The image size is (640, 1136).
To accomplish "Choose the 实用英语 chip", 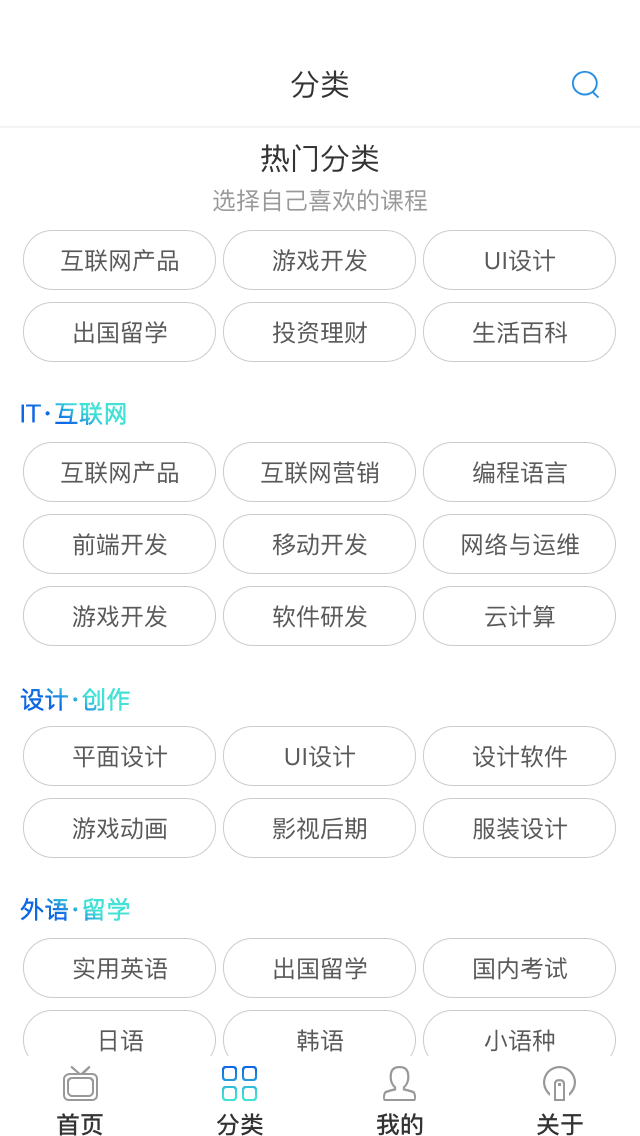I will coord(119,968).
